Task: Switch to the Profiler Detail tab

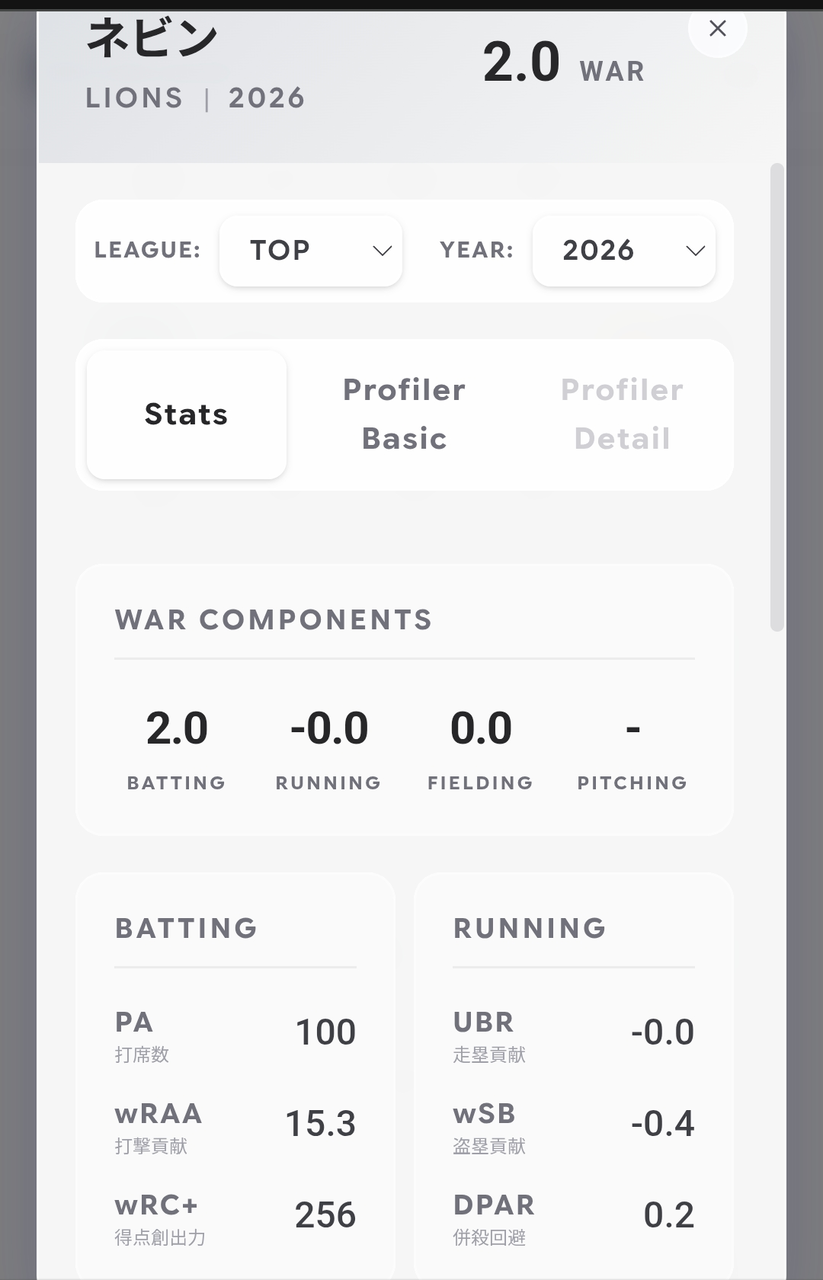Action: [622, 414]
